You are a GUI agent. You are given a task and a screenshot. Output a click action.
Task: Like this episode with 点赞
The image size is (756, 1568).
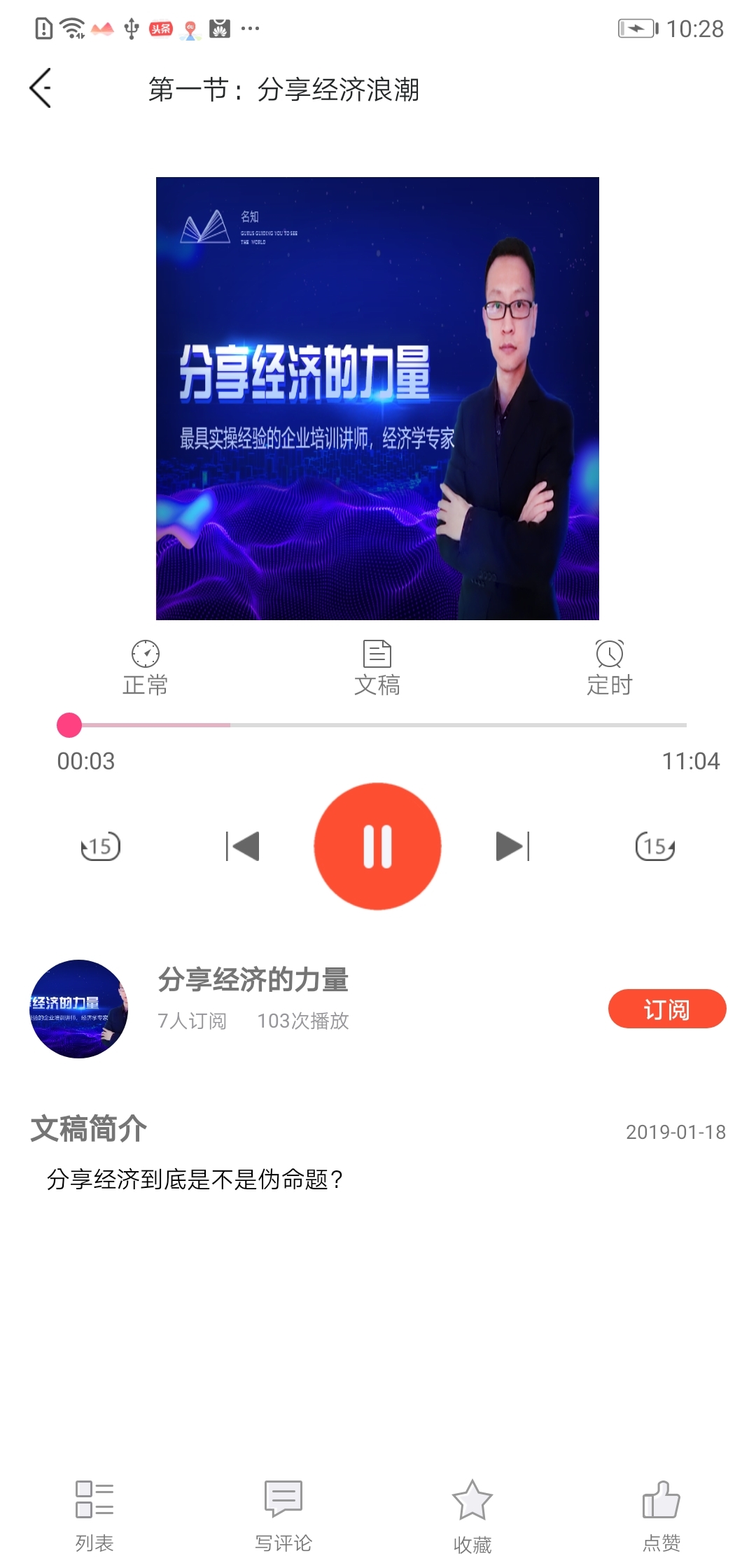(661, 1515)
